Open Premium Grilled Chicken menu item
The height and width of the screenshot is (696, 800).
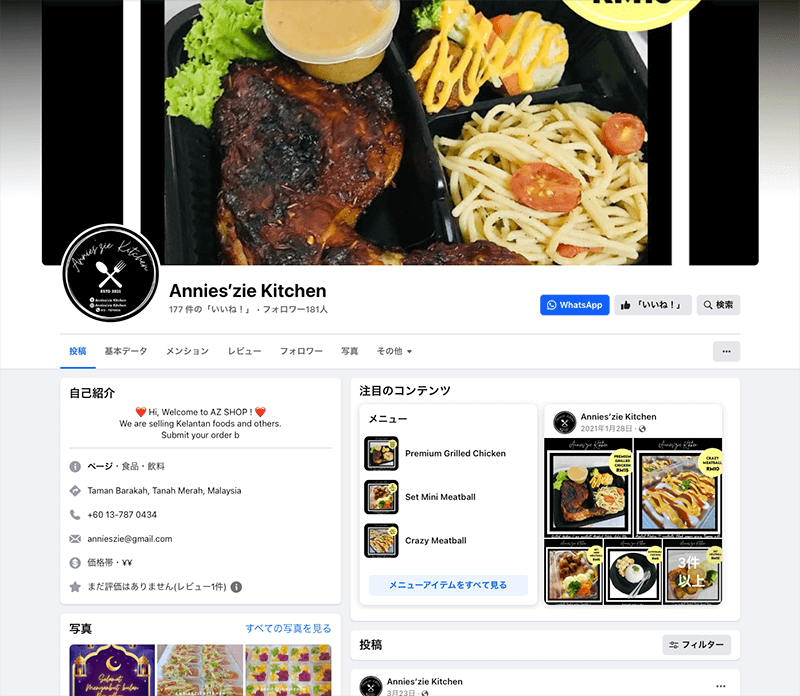455,454
